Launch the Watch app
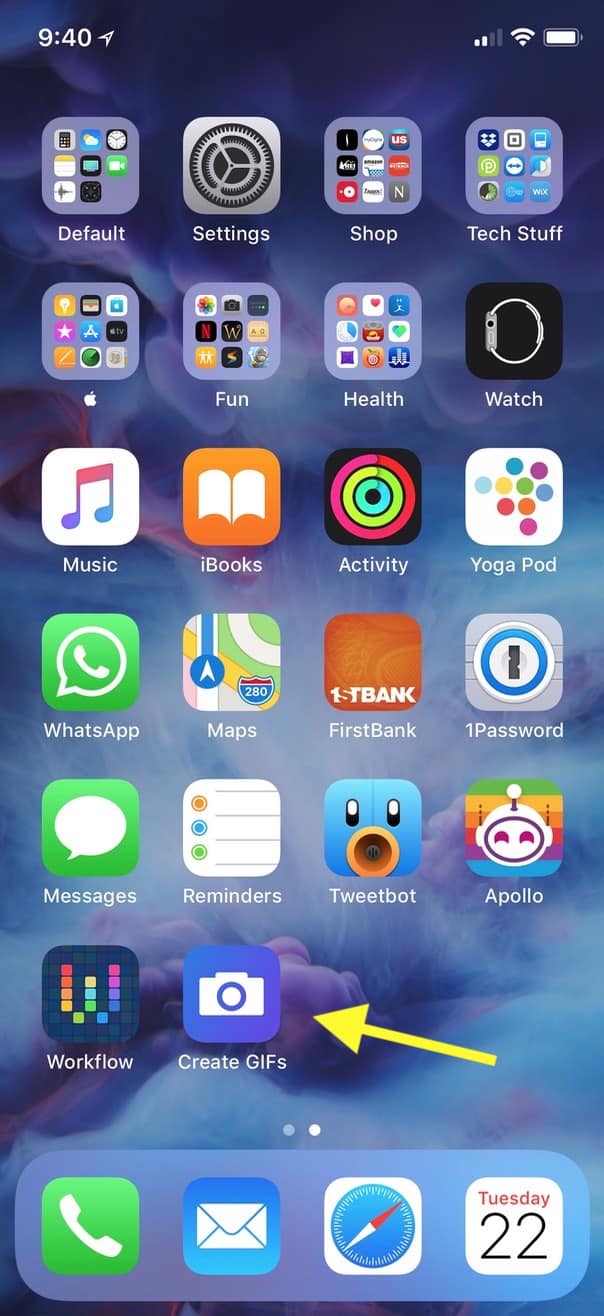 514,331
